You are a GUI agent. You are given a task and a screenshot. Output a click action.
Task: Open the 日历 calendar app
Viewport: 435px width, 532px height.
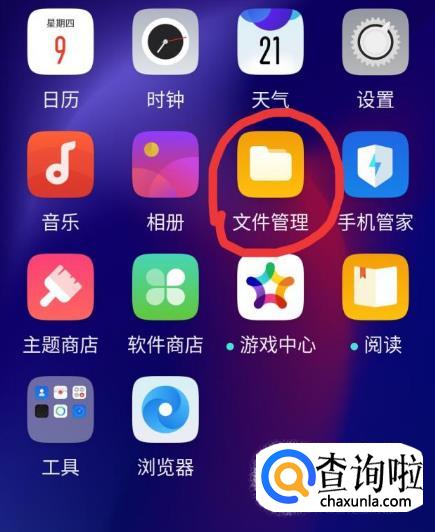(x=60, y=42)
